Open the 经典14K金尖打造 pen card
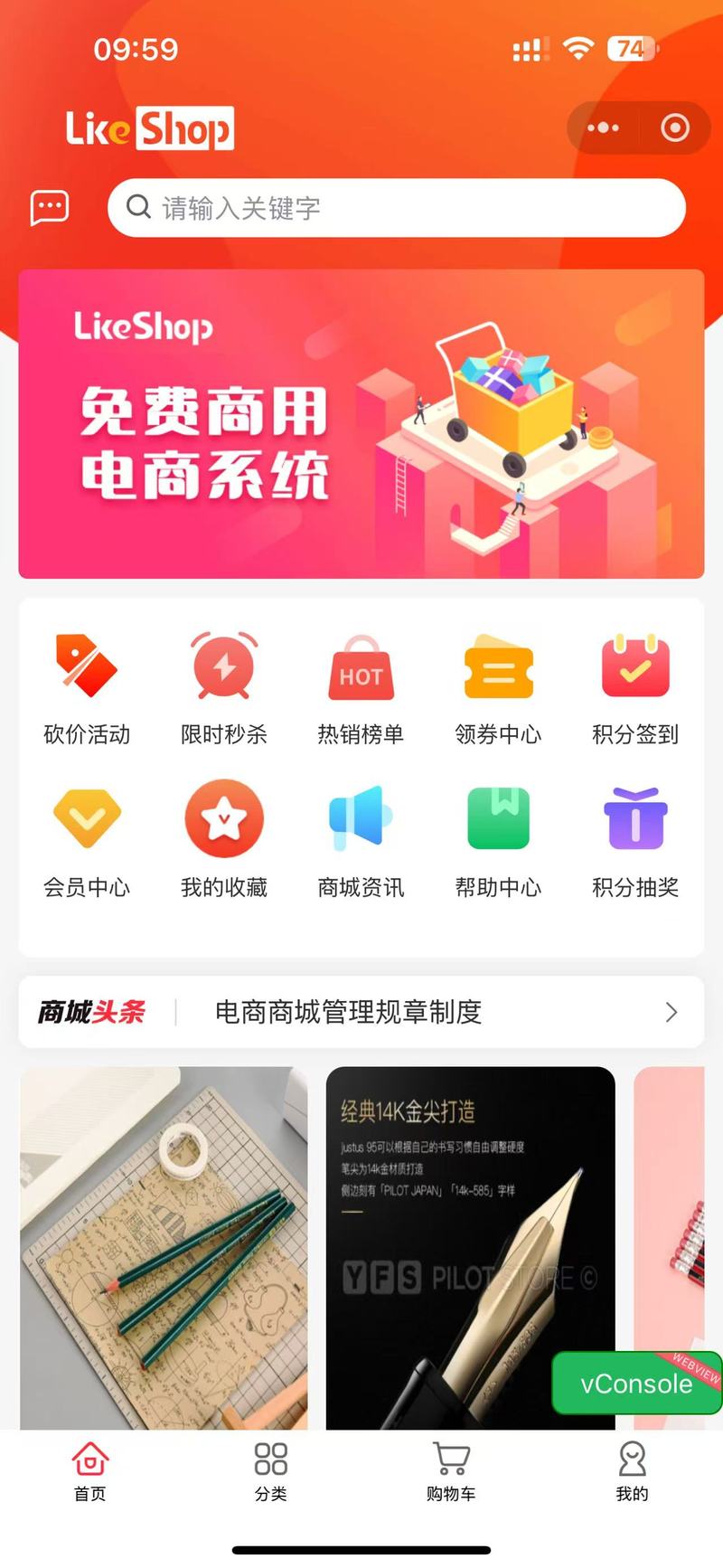The image size is (723, 1568). (x=470, y=1248)
